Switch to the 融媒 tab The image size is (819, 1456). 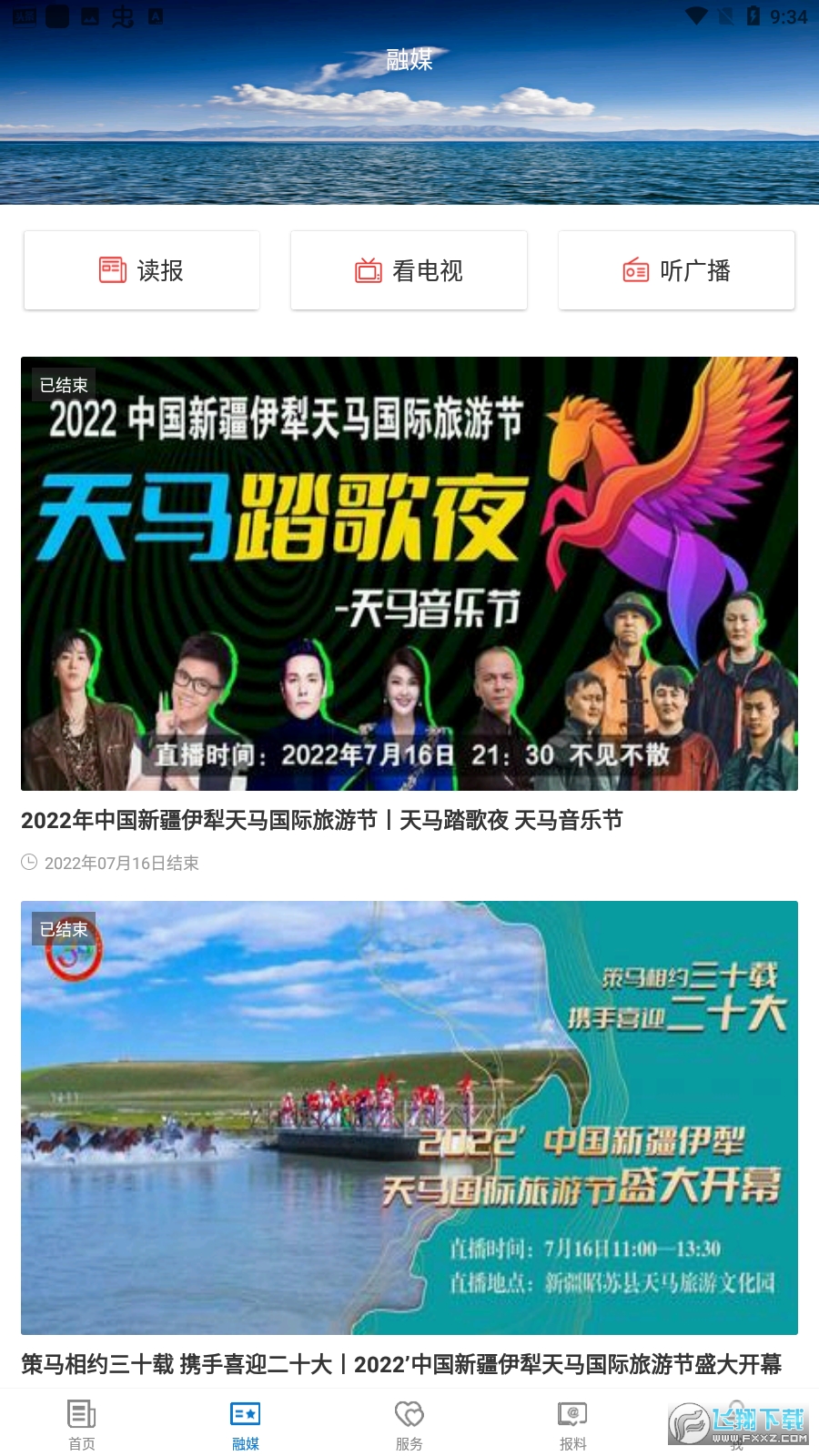coord(245,1424)
